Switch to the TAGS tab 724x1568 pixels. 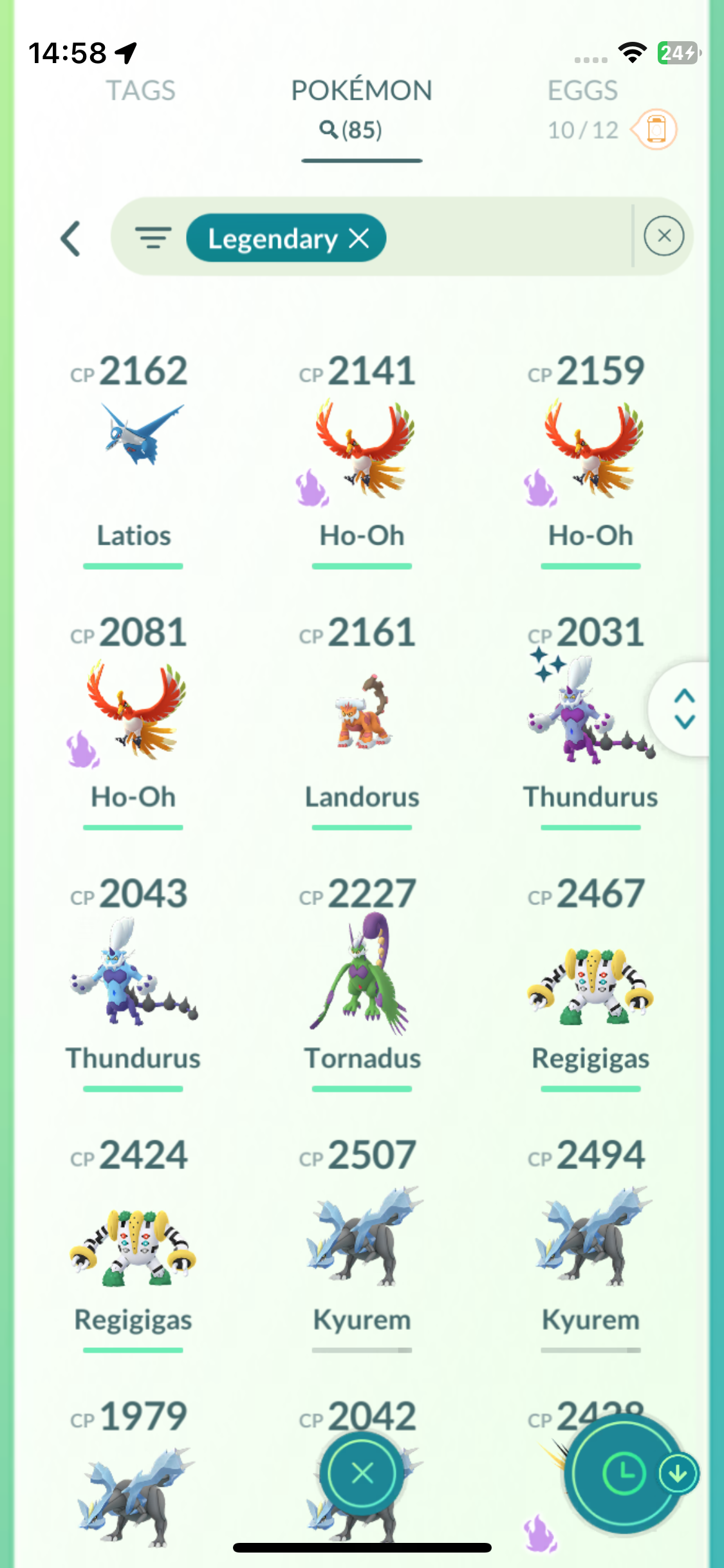pyautogui.click(x=140, y=91)
